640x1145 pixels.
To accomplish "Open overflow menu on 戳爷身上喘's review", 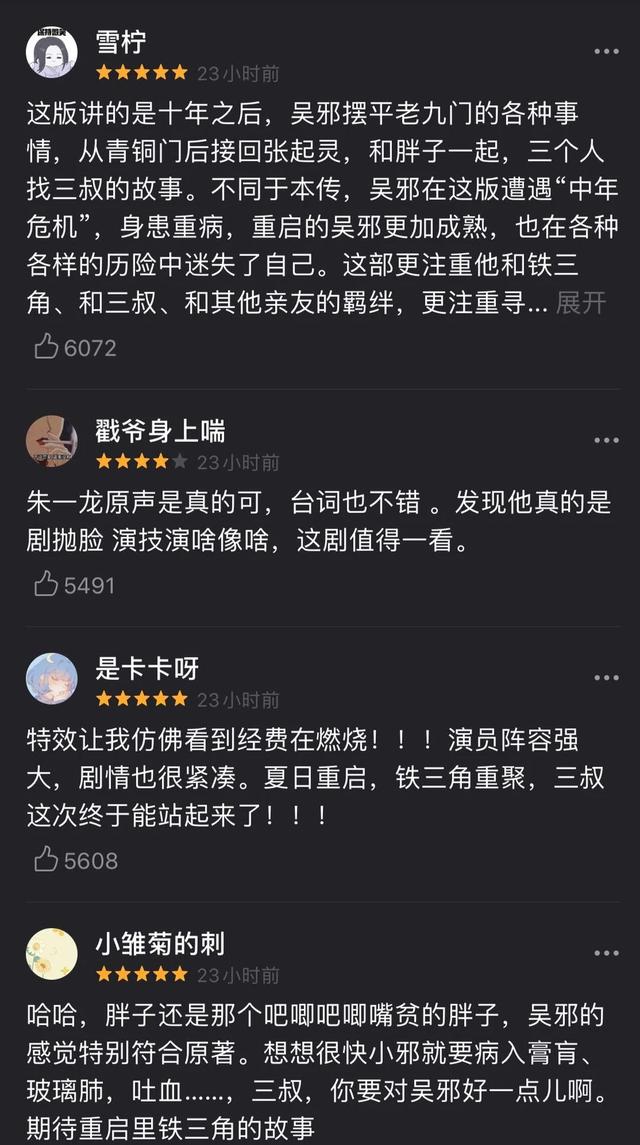I will (x=606, y=441).
